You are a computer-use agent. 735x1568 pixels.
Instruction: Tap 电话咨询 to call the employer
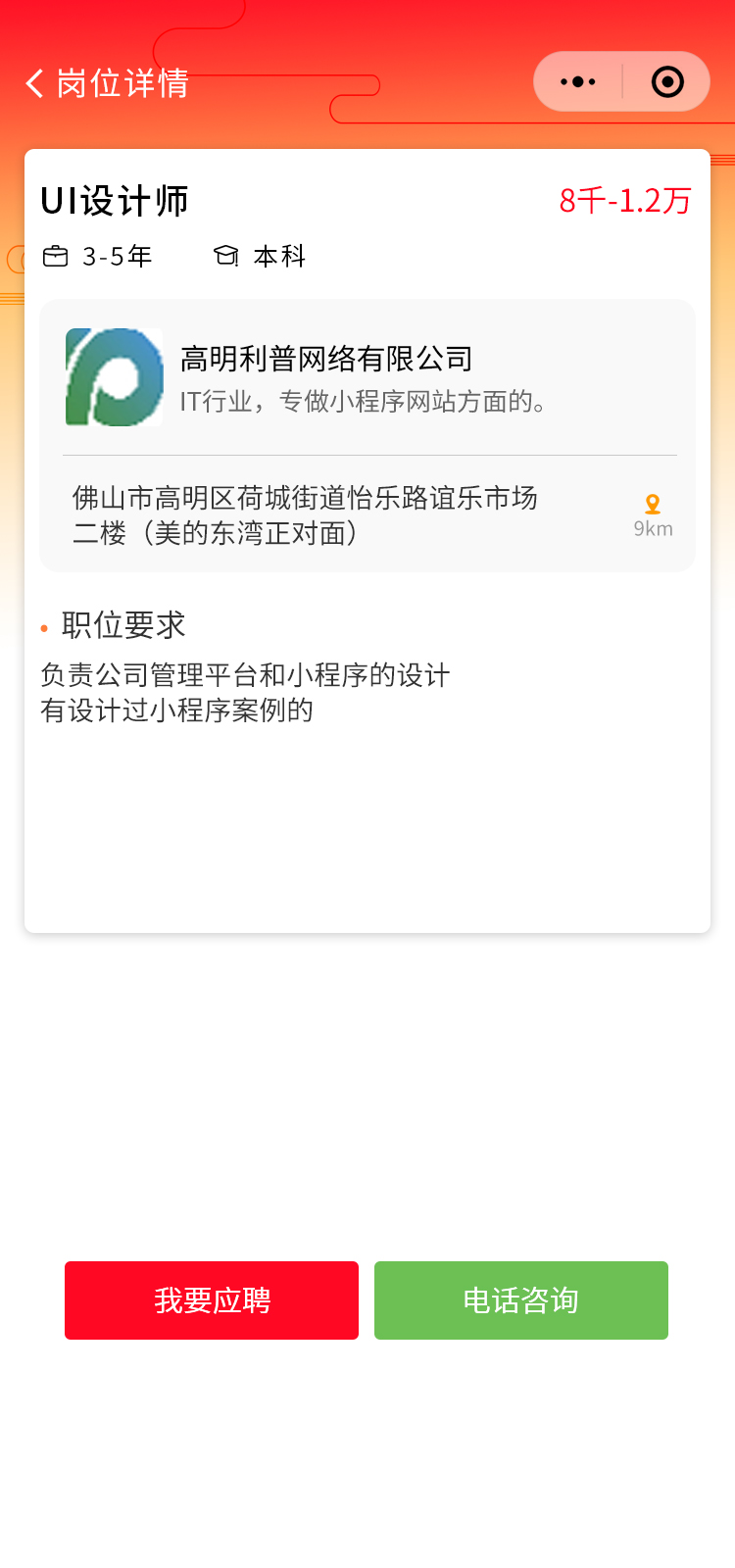pyautogui.click(x=521, y=1300)
